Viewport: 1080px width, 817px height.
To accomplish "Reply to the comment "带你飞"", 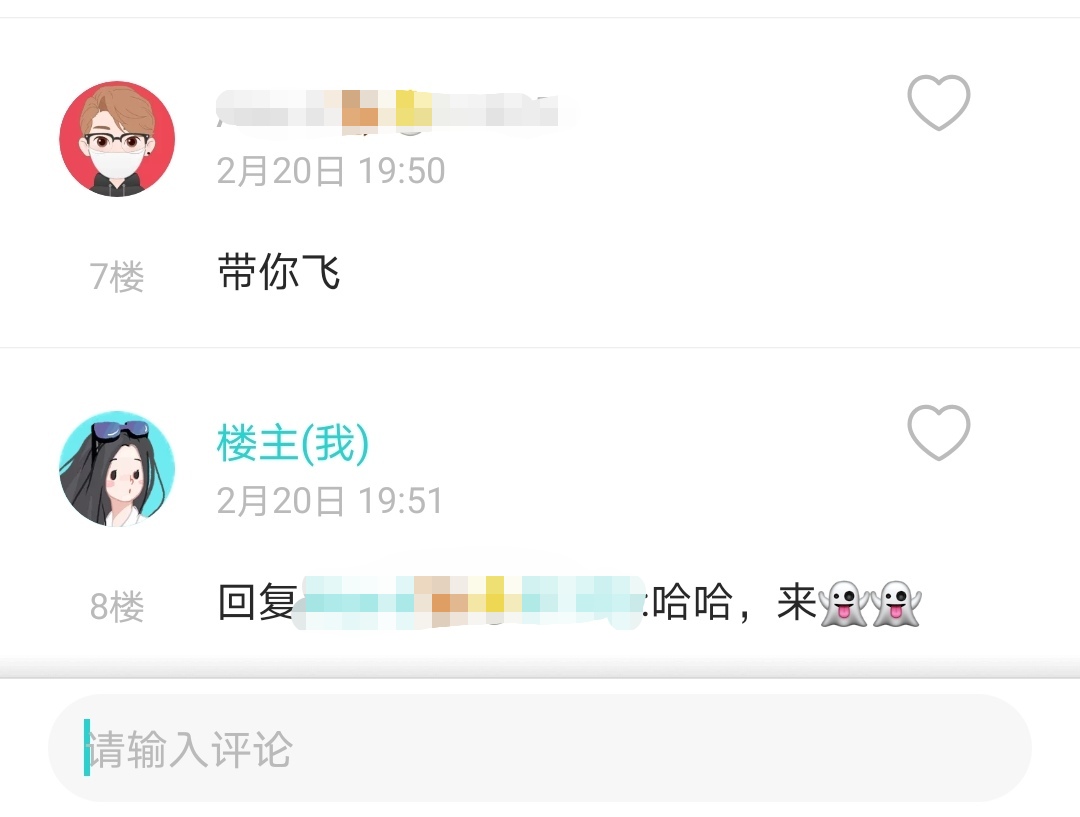I will (279, 273).
